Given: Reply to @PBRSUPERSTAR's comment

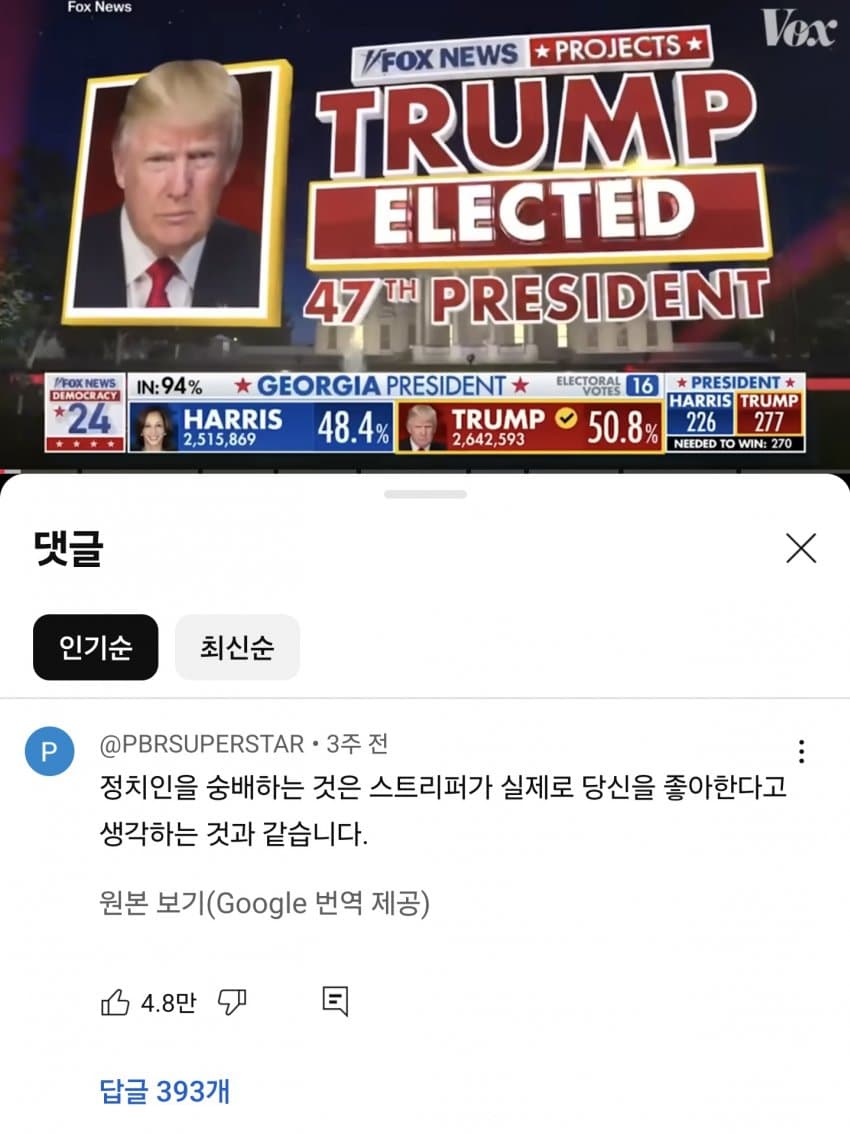Looking at the screenshot, I should (x=335, y=1002).
